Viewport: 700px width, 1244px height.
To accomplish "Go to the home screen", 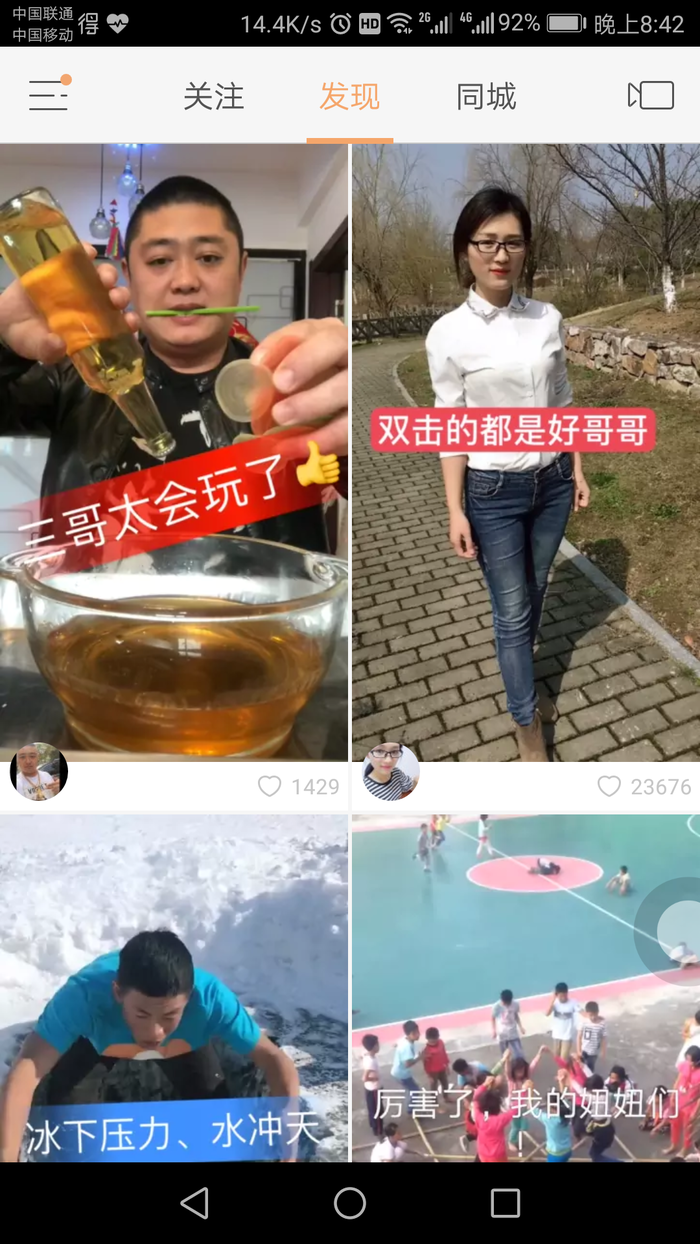I will (x=350, y=1203).
